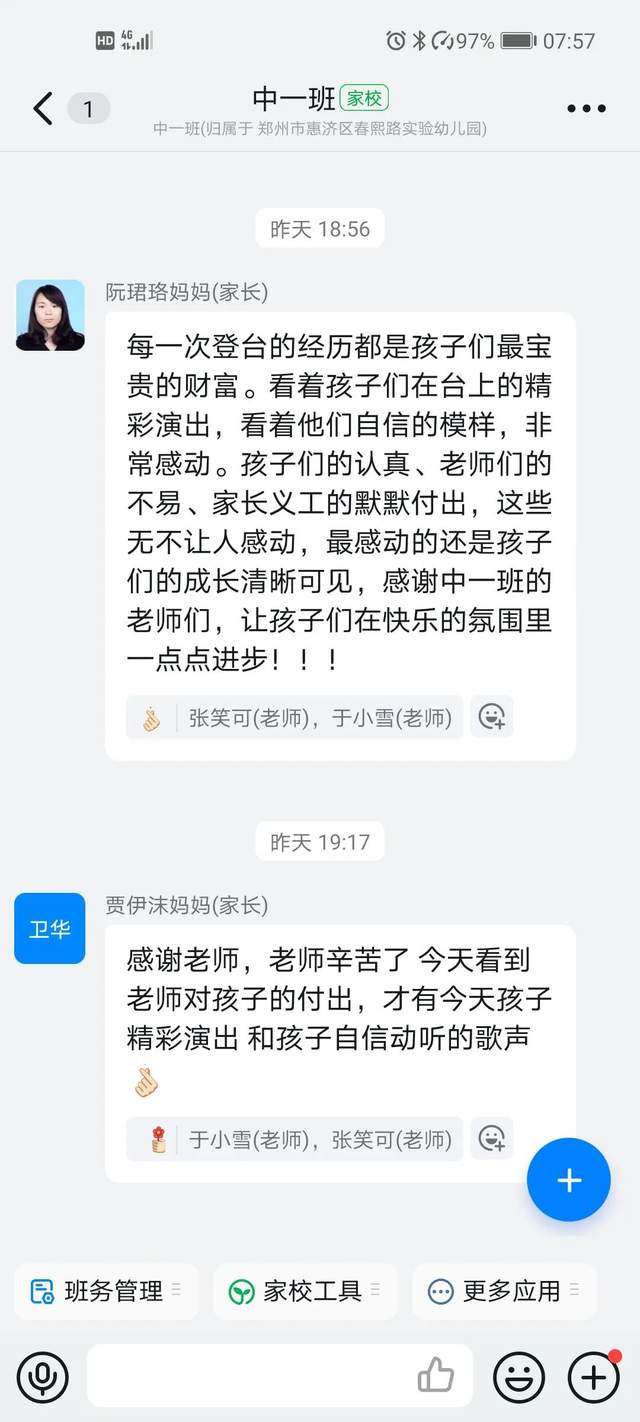Open the attachment plus menu
This screenshot has height=1422, width=640.
[x=594, y=1377]
